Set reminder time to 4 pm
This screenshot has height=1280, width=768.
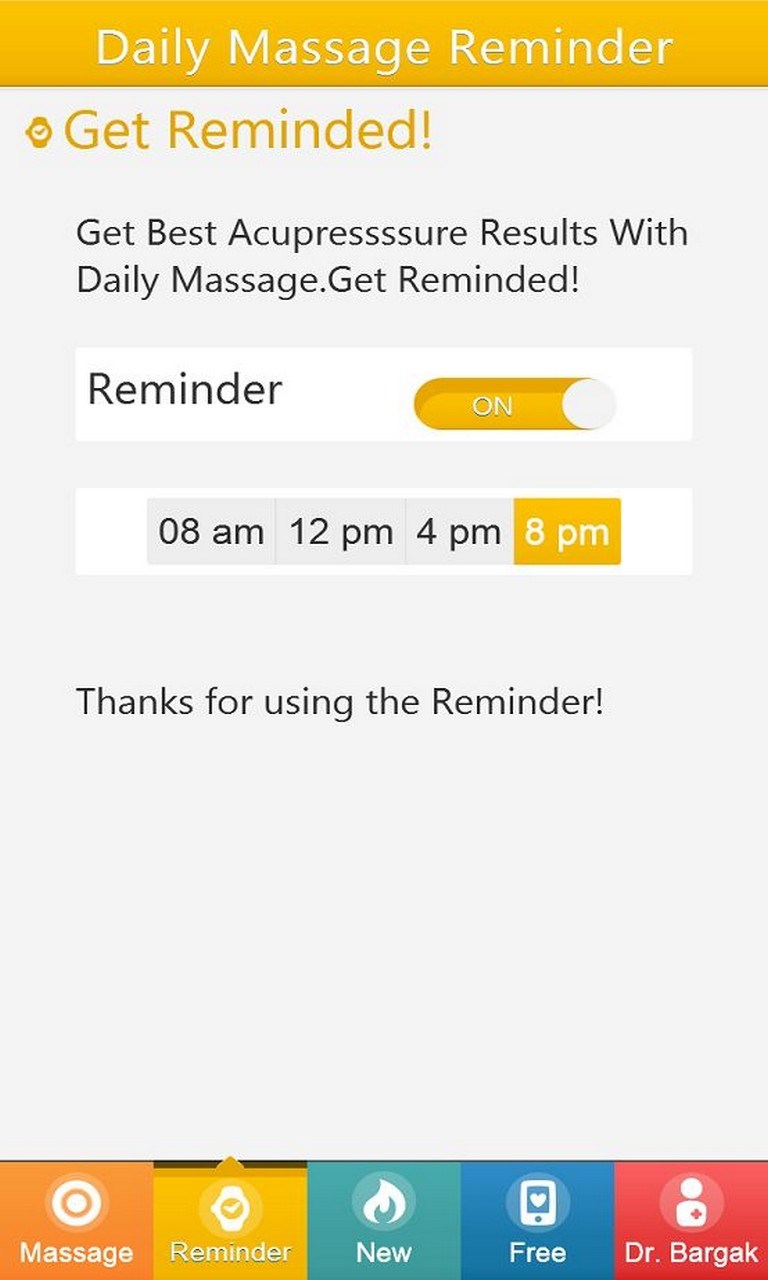coord(459,531)
